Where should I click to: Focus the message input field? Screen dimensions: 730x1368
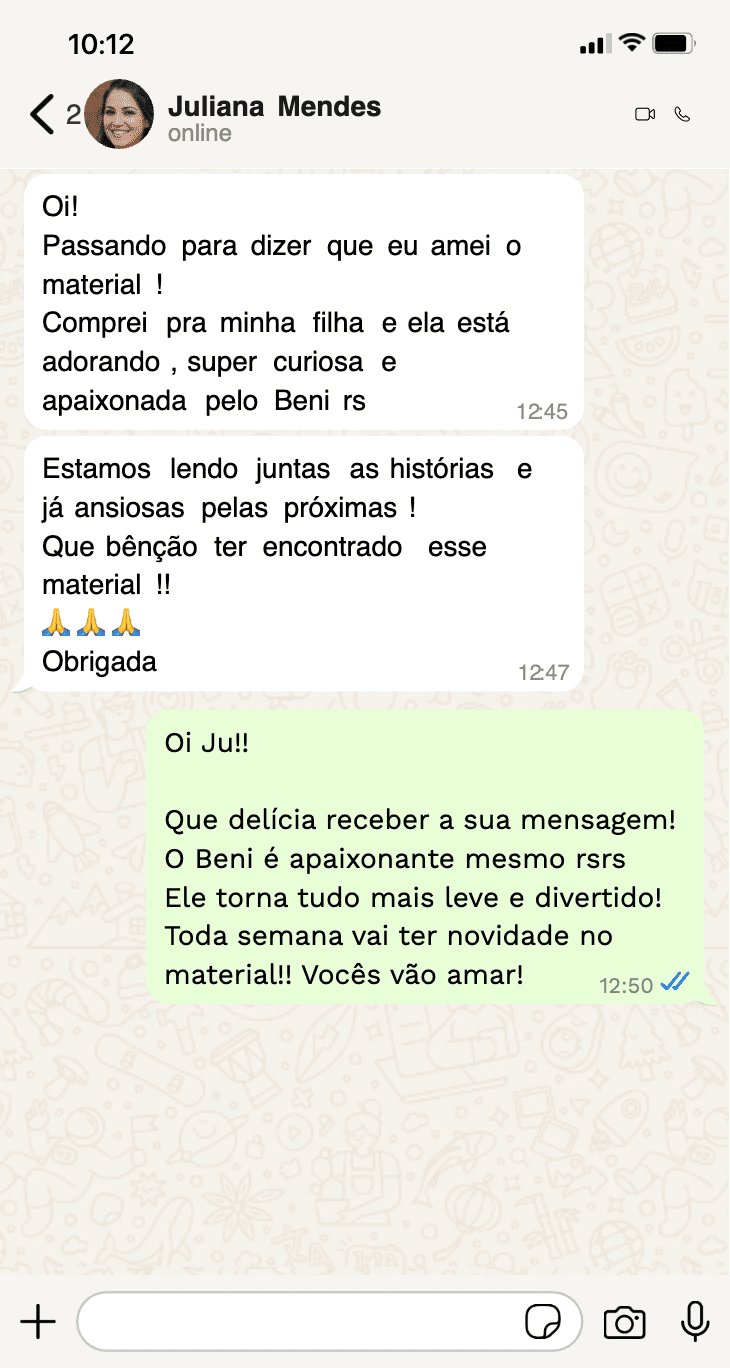coord(300,1322)
